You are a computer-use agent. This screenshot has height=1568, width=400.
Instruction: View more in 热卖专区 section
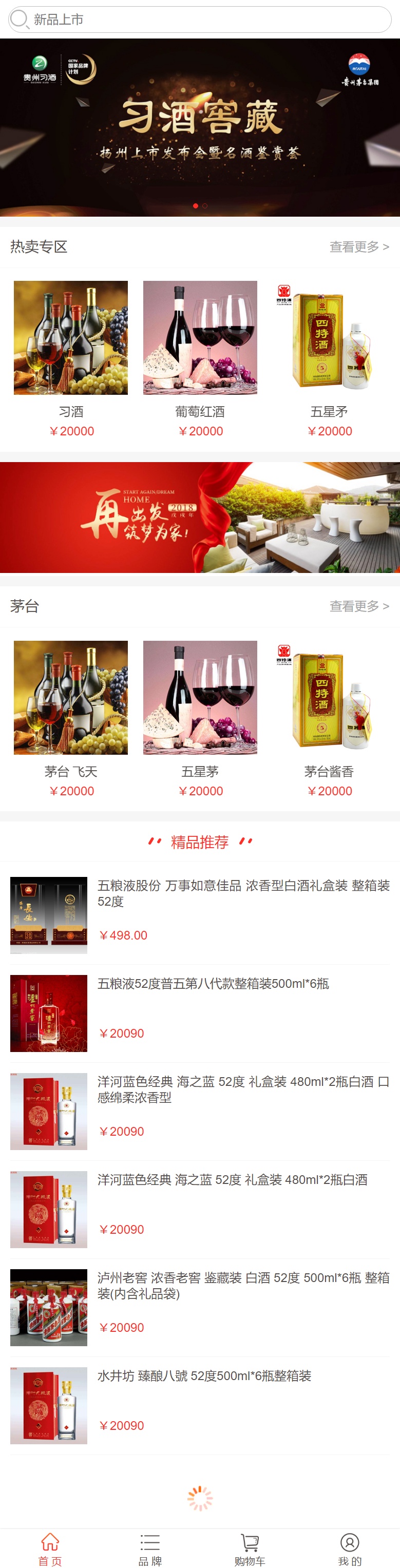pos(358,246)
